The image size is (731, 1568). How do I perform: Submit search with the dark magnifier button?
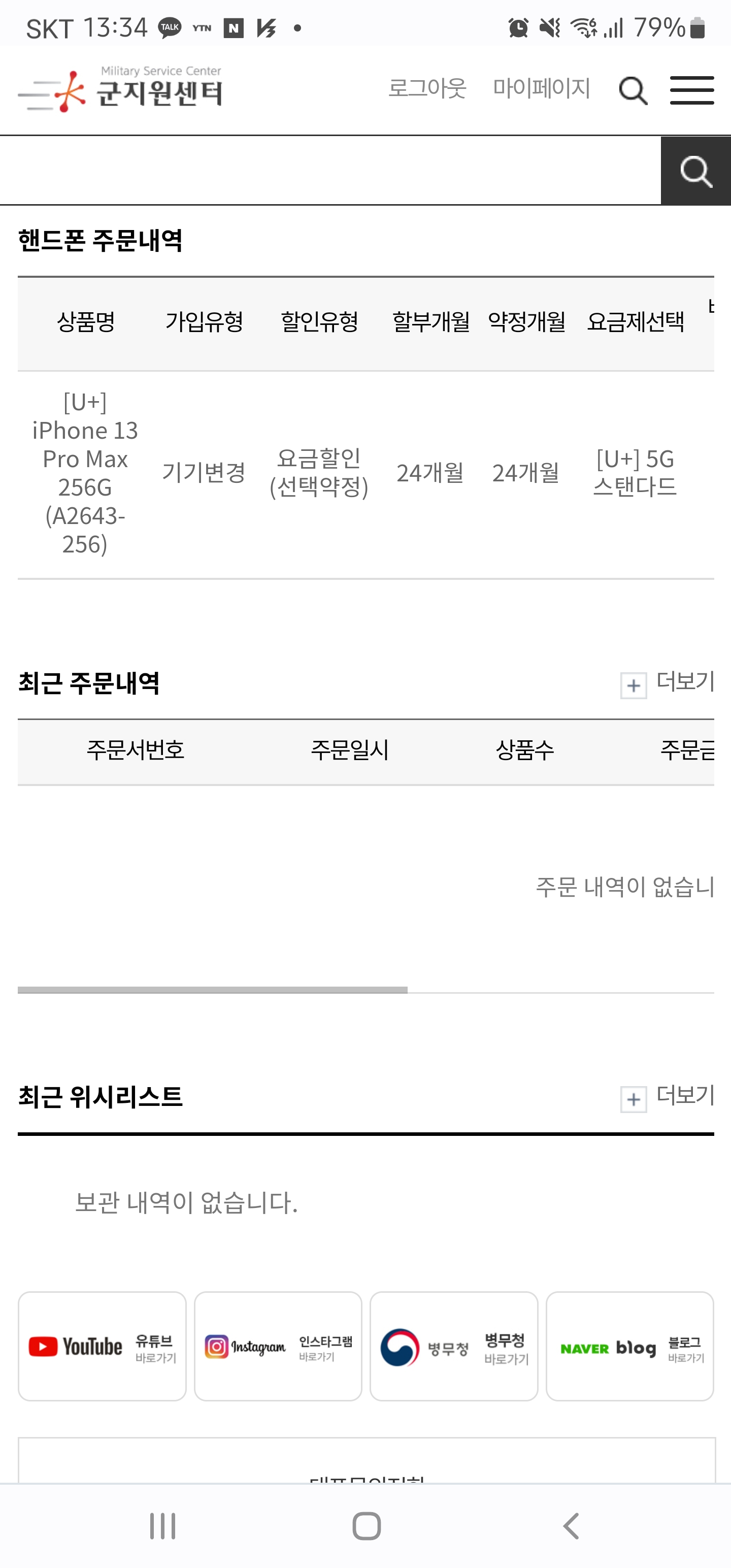pos(695,171)
